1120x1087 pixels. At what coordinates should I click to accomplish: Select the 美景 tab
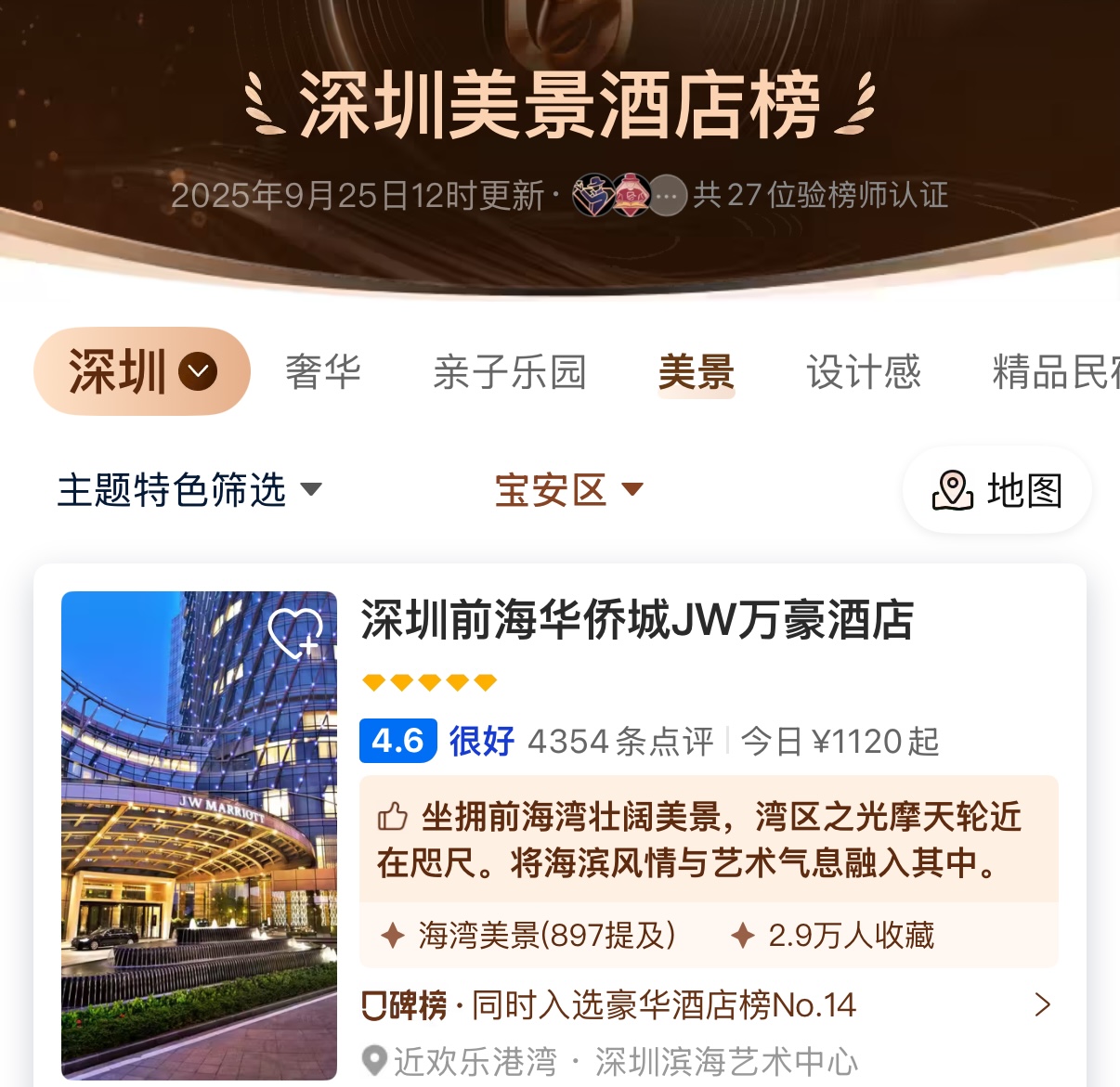(697, 372)
